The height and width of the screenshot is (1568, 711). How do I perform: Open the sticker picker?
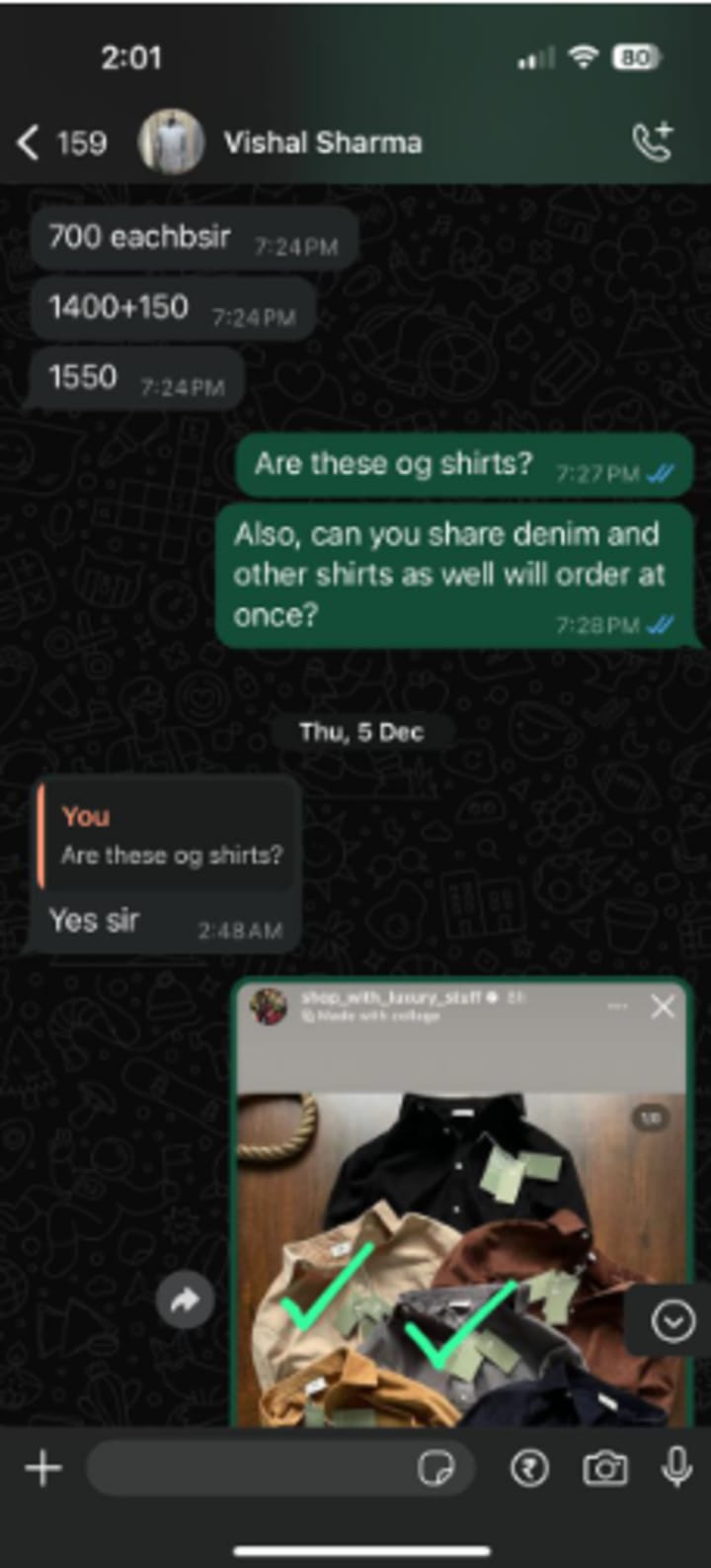point(435,1469)
